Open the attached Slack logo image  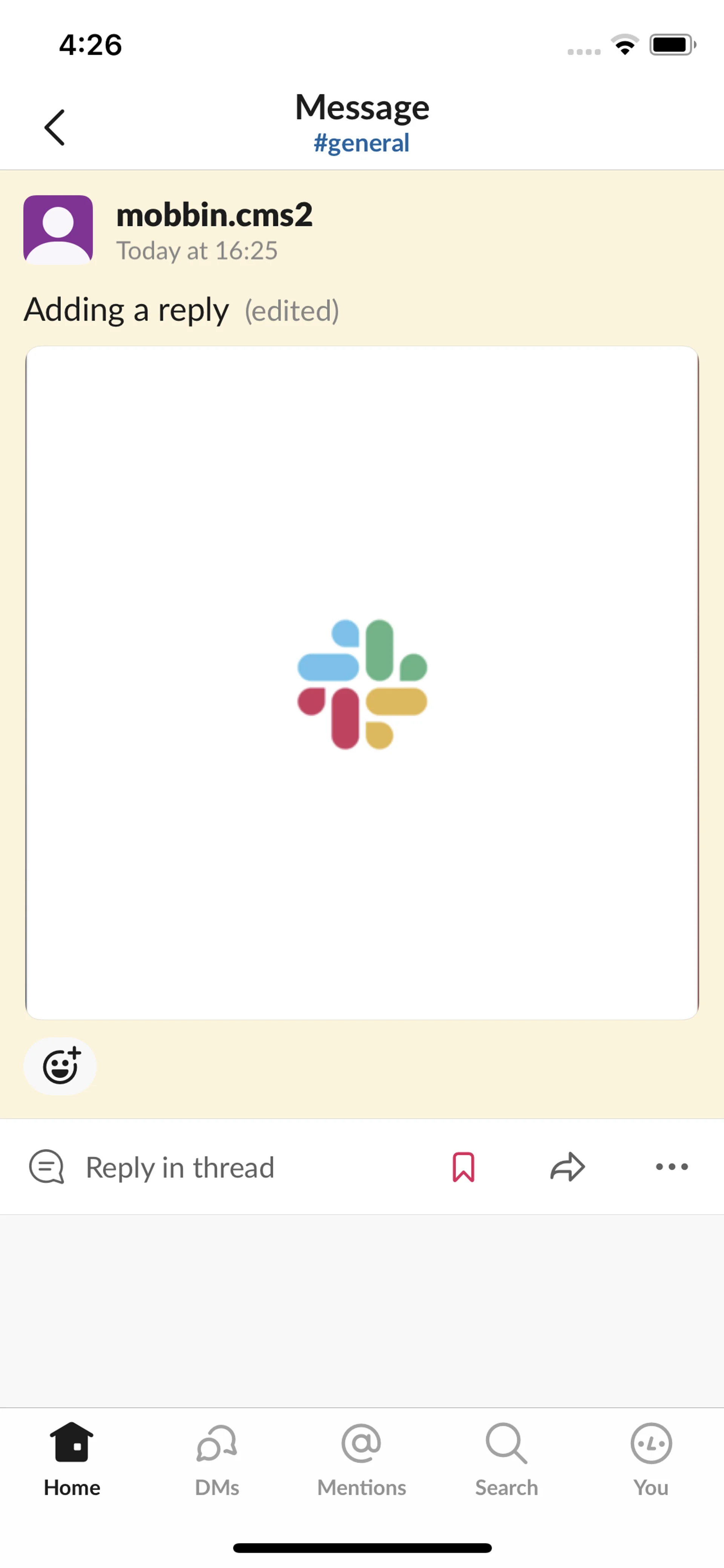pyautogui.click(x=362, y=682)
